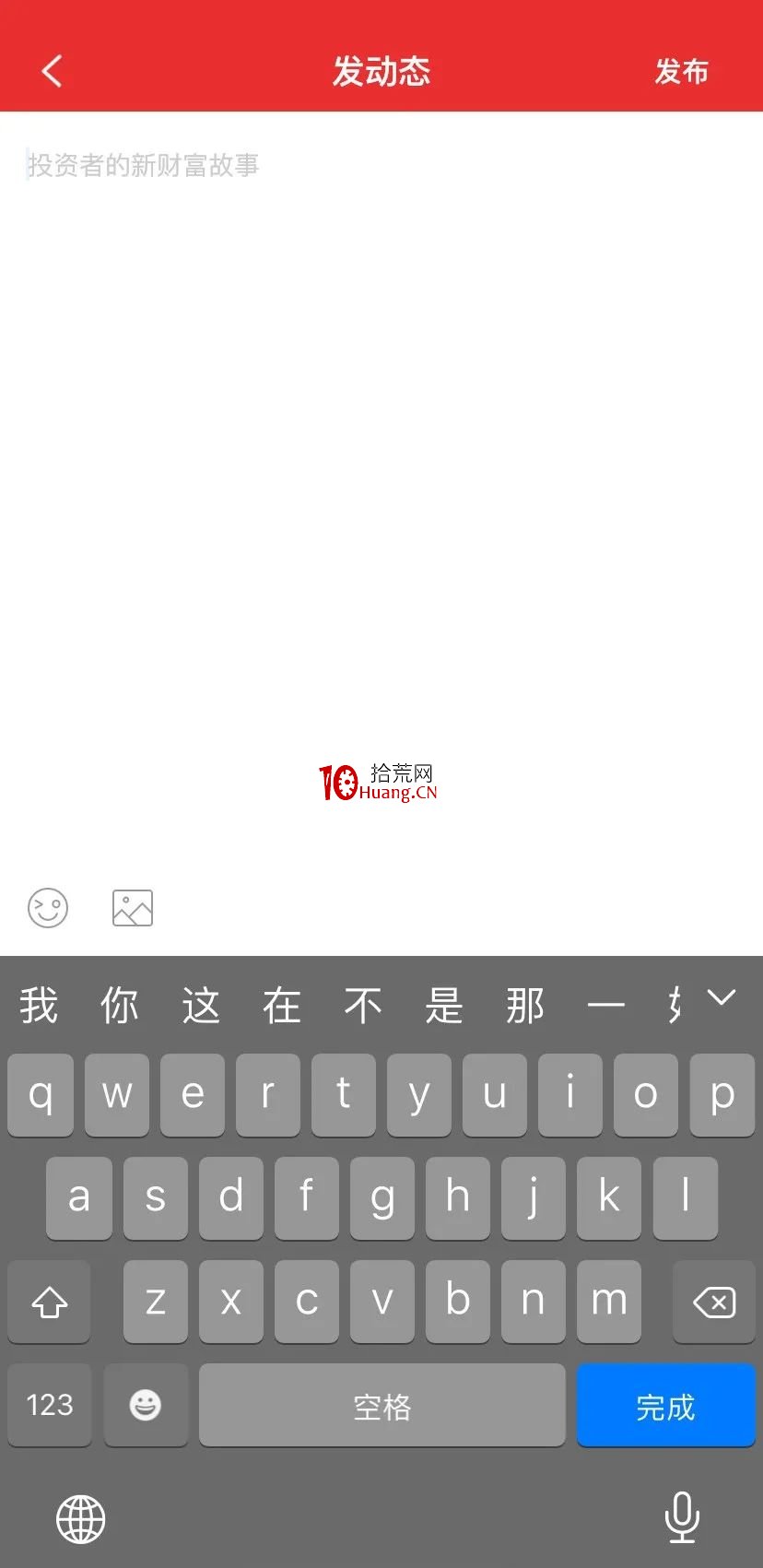763x1568 pixels.
Task: Tap the 完成 key on keyboard
Action: pos(665,1406)
